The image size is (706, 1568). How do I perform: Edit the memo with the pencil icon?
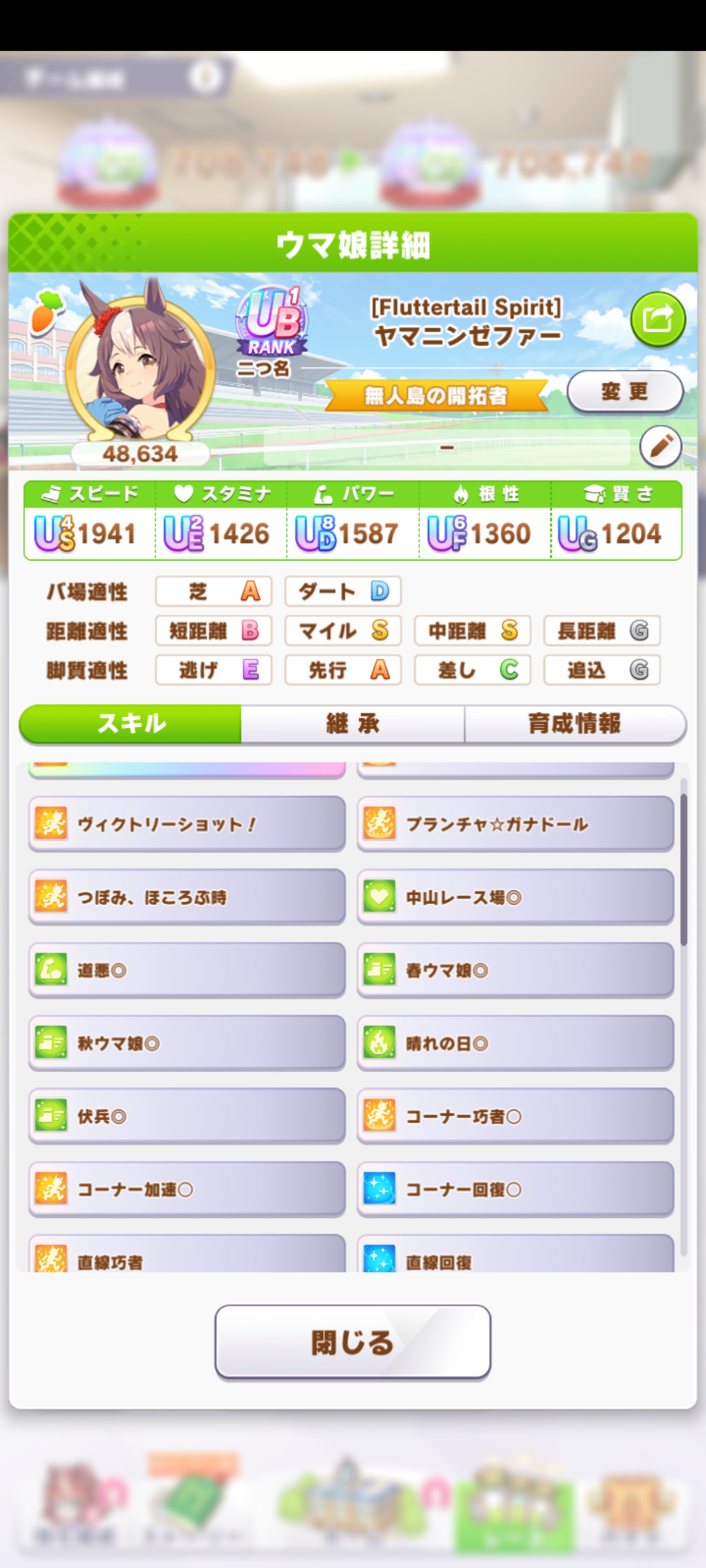[x=660, y=447]
